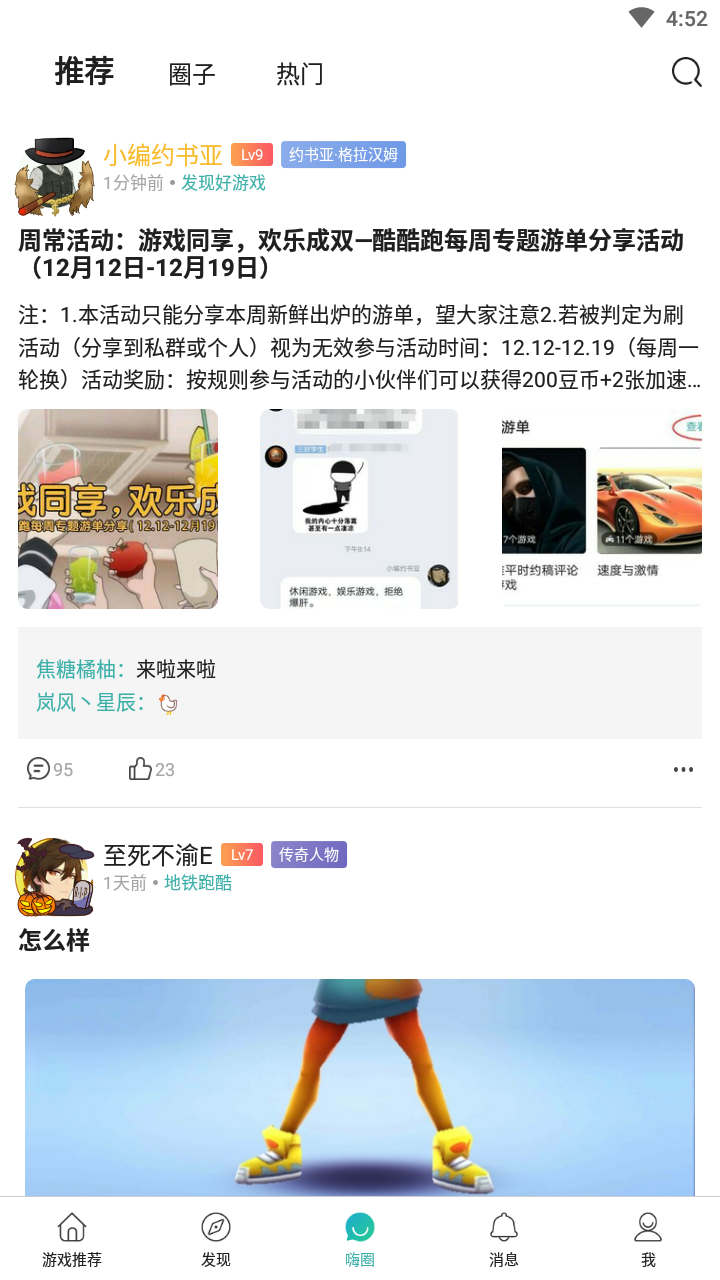Open 消息 messages tab

(x=504, y=1239)
